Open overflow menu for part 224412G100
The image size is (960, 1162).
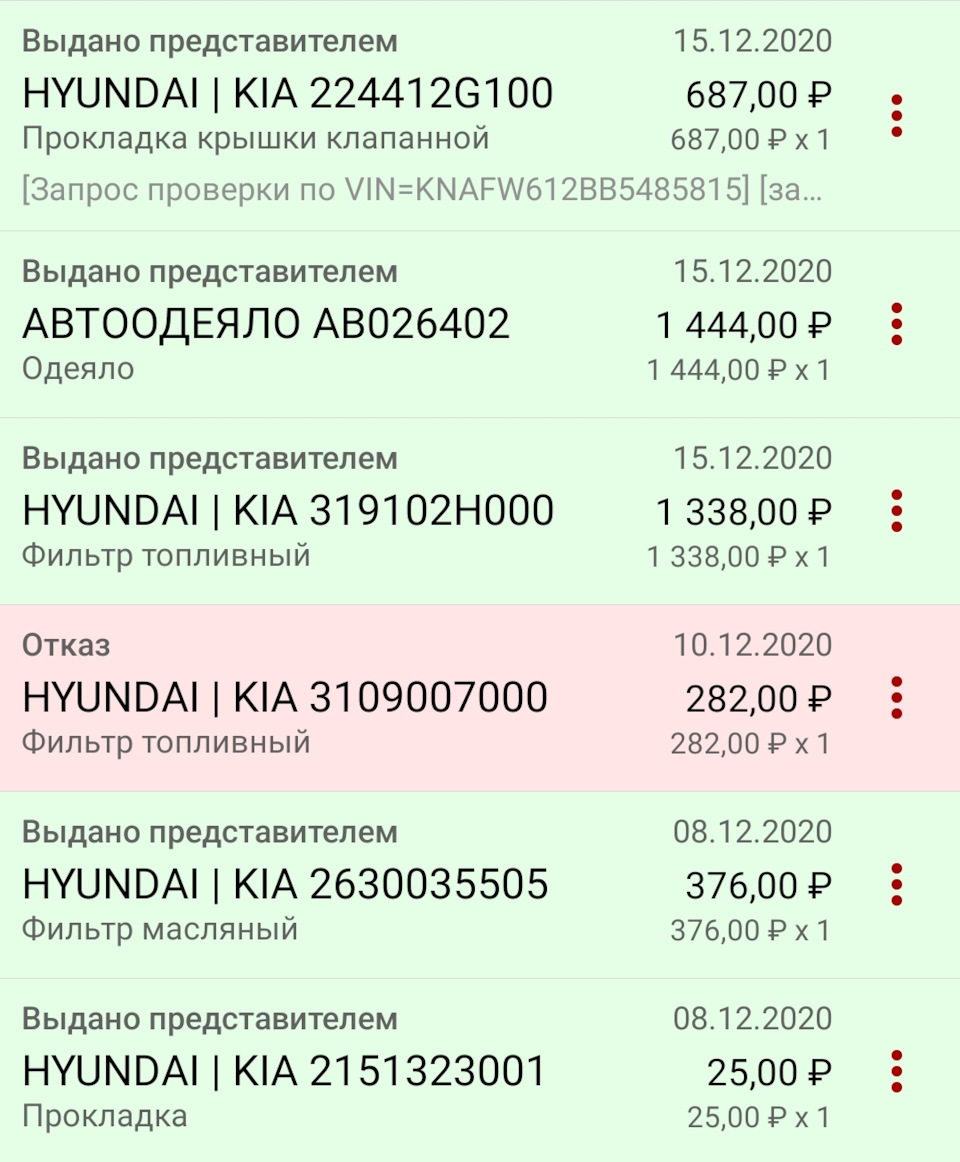click(x=897, y=116)
